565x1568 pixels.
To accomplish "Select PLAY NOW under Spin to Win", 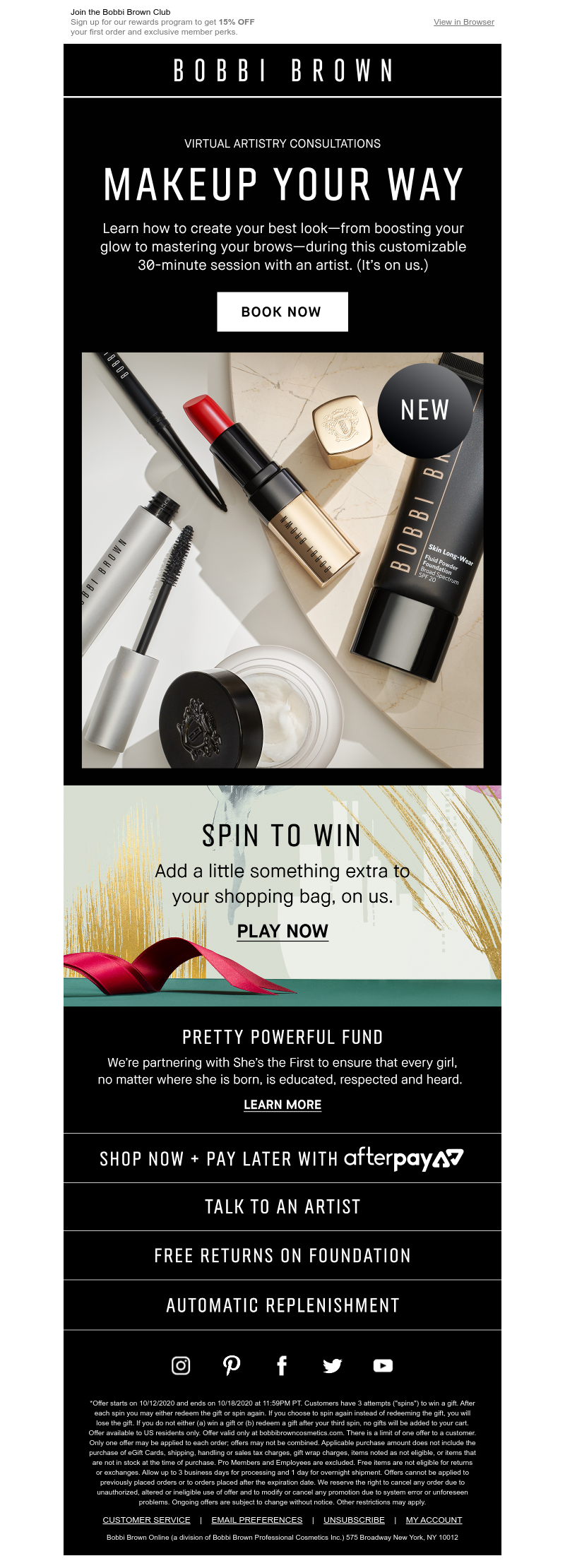I will click(x=282, y=931).
